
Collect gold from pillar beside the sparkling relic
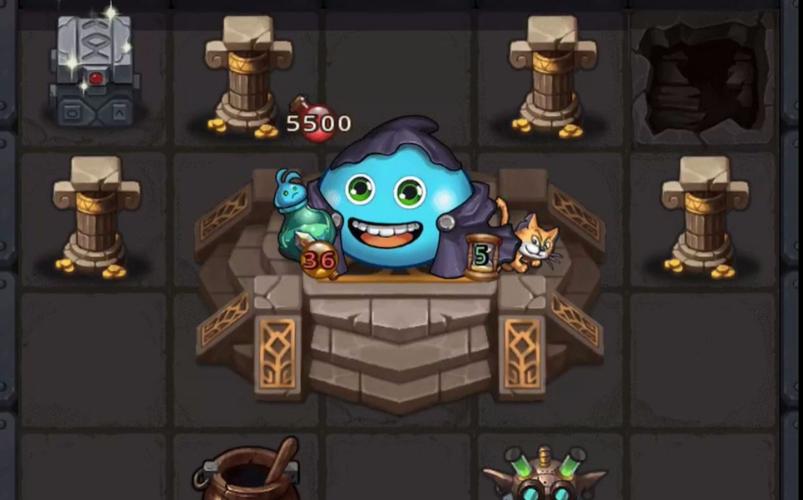tap(247, 77)
